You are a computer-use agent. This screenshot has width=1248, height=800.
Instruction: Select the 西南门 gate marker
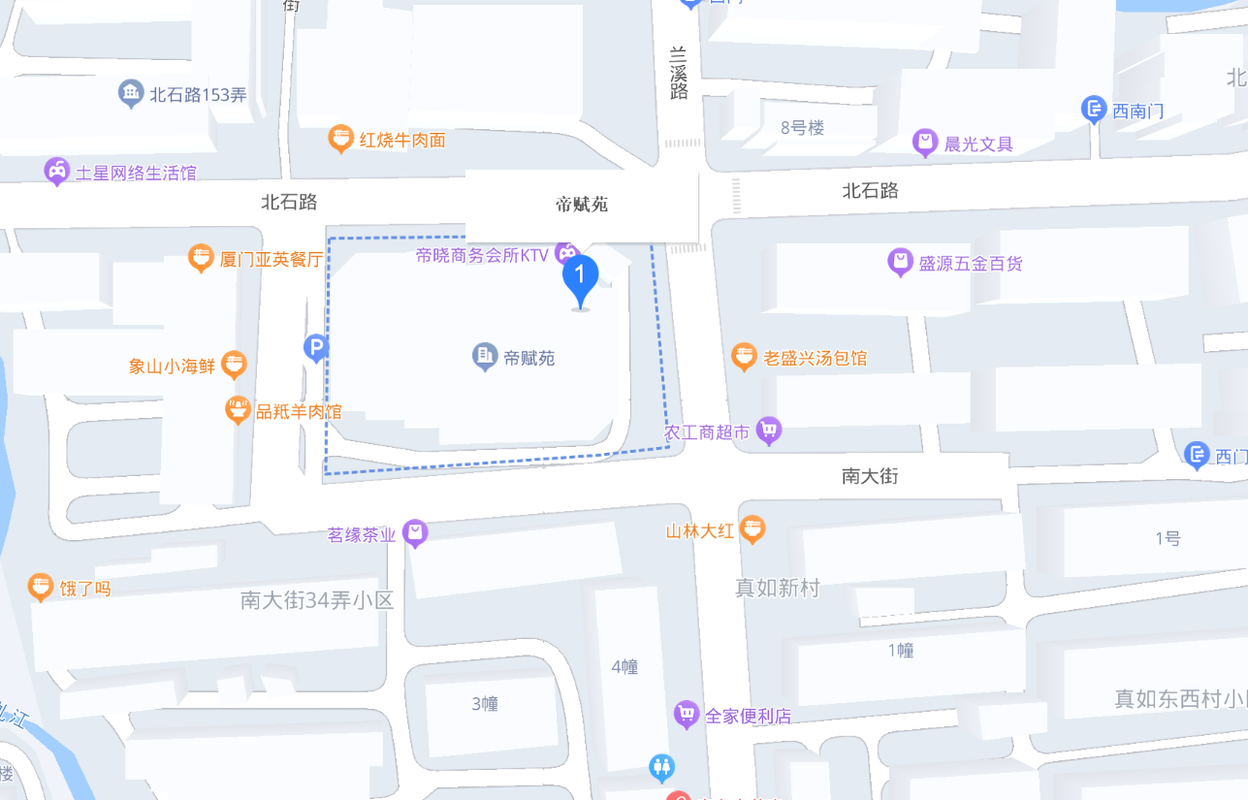(1094, 110)
